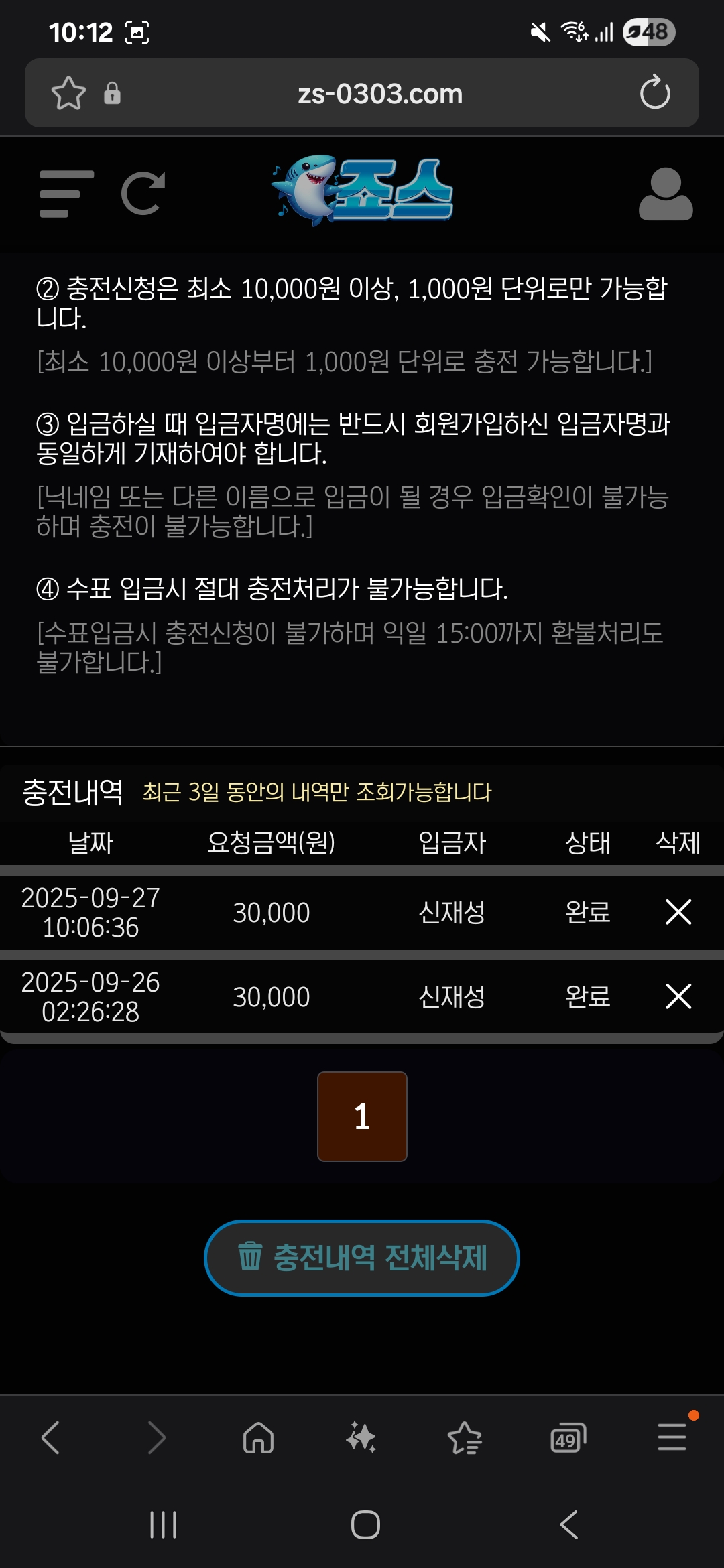Open the user profile icon
Screen dimensions: 724x1568
point(665,194)
